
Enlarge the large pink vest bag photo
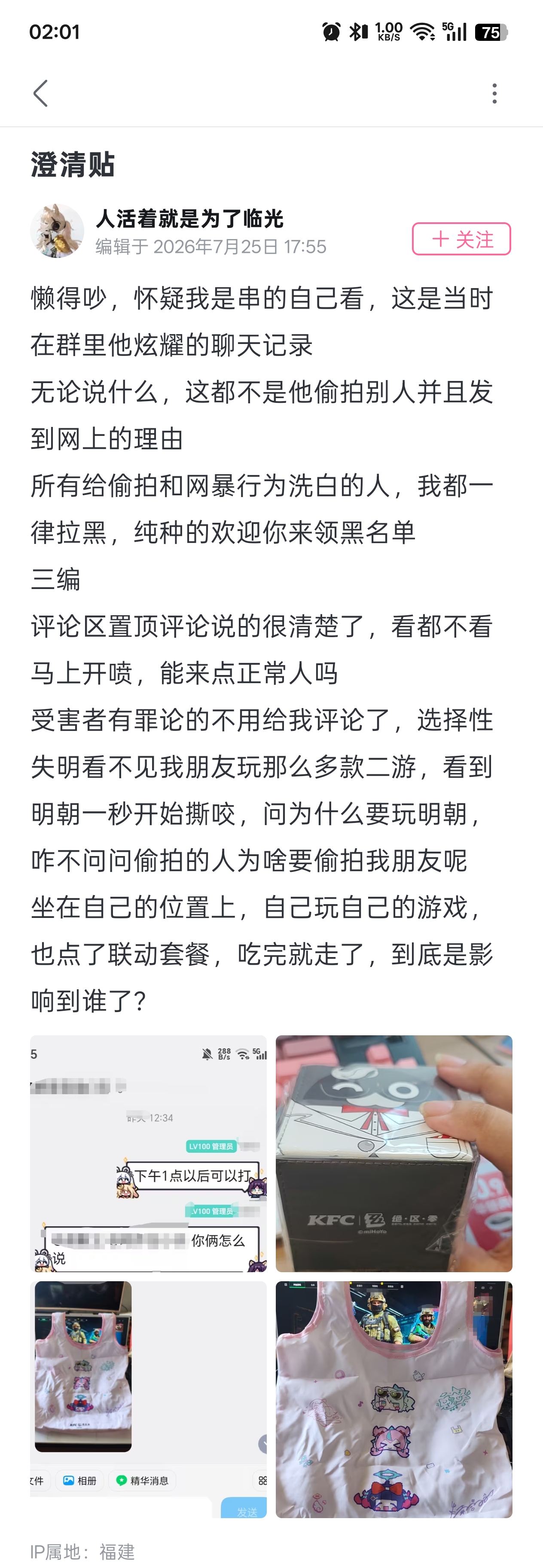tap(394, 1399)
